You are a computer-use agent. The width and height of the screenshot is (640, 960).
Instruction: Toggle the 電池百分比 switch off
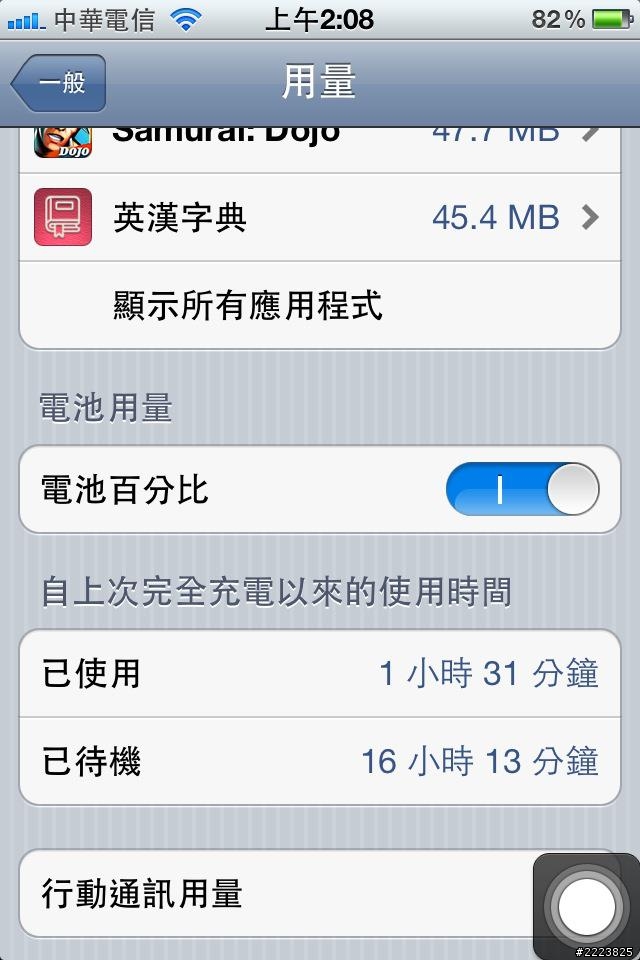522,490
